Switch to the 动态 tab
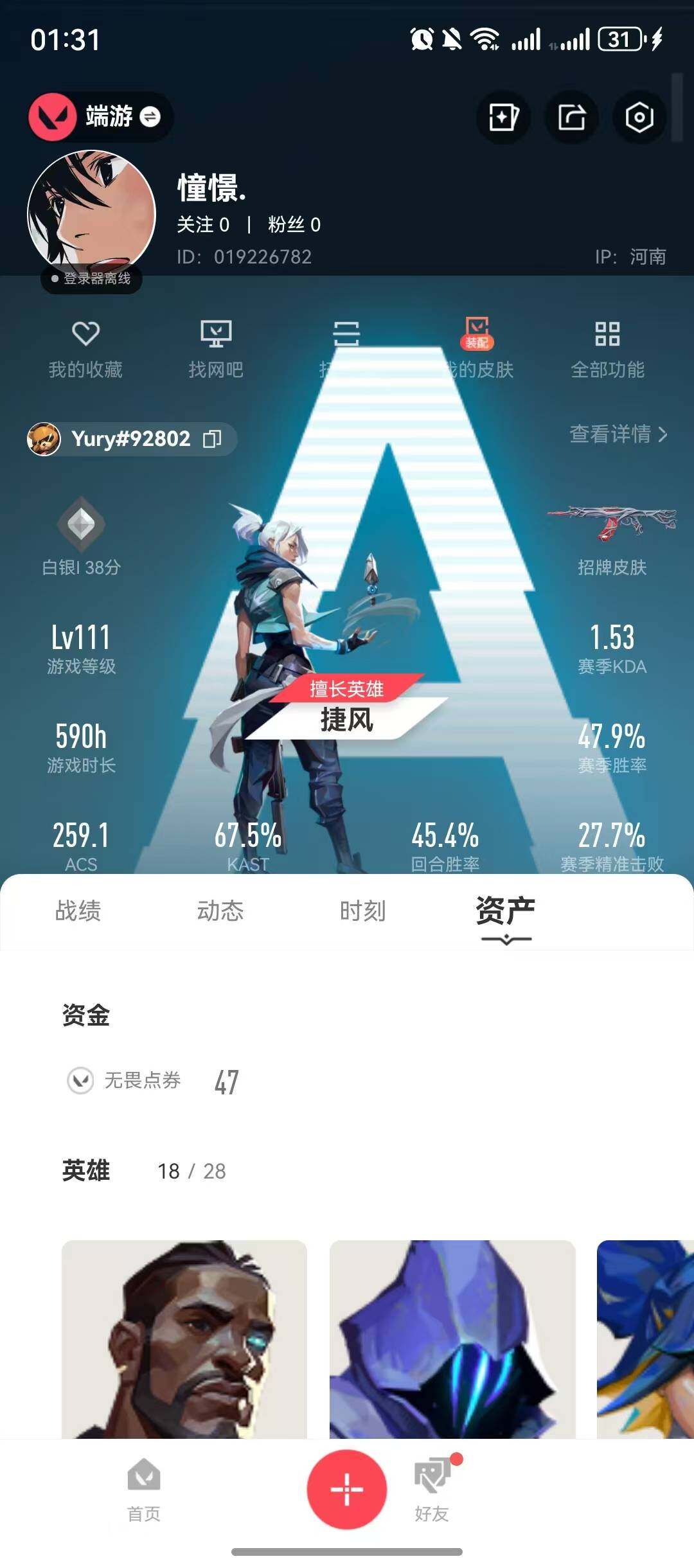 click(220, 911)
